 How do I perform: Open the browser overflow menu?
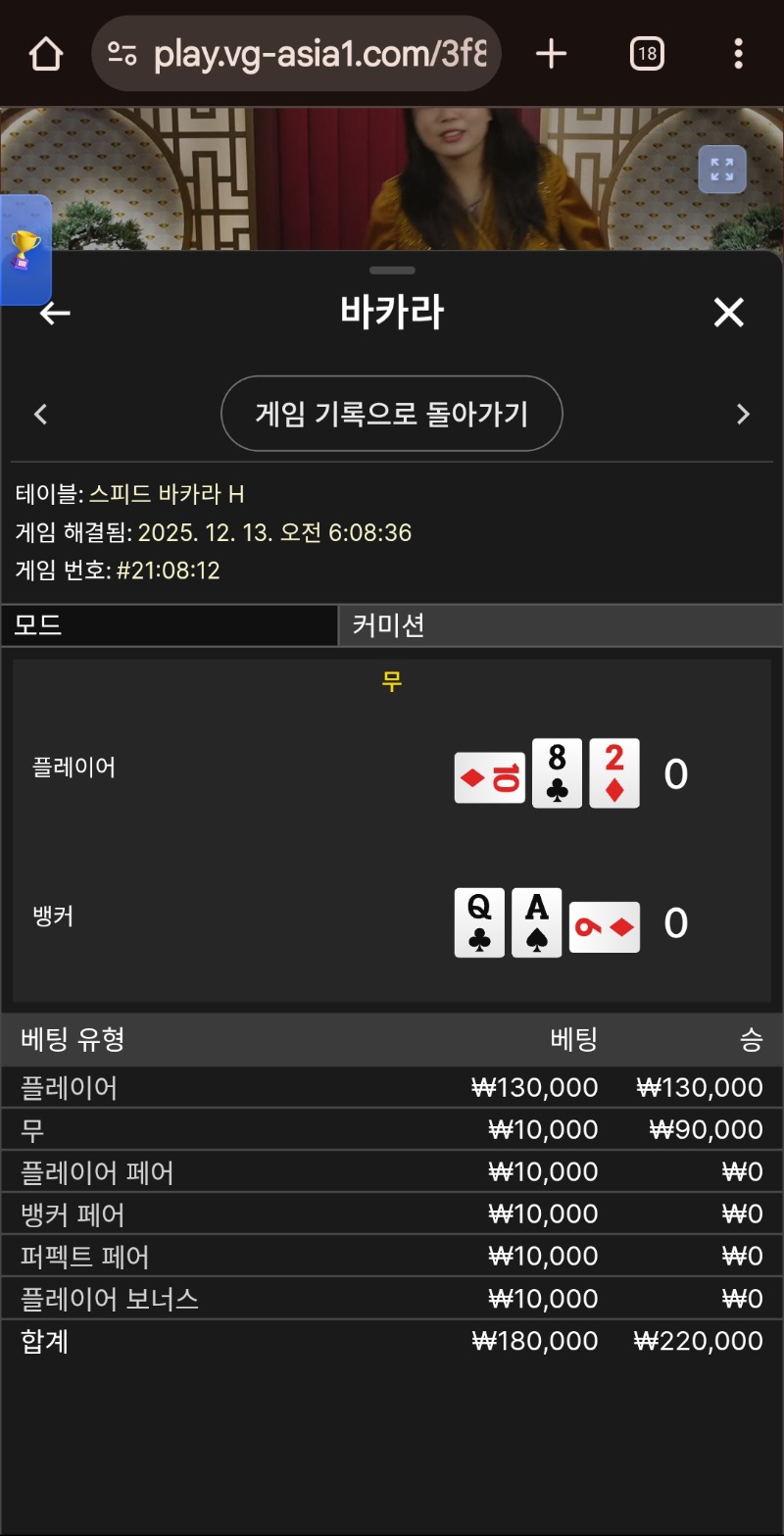[738, 54]
